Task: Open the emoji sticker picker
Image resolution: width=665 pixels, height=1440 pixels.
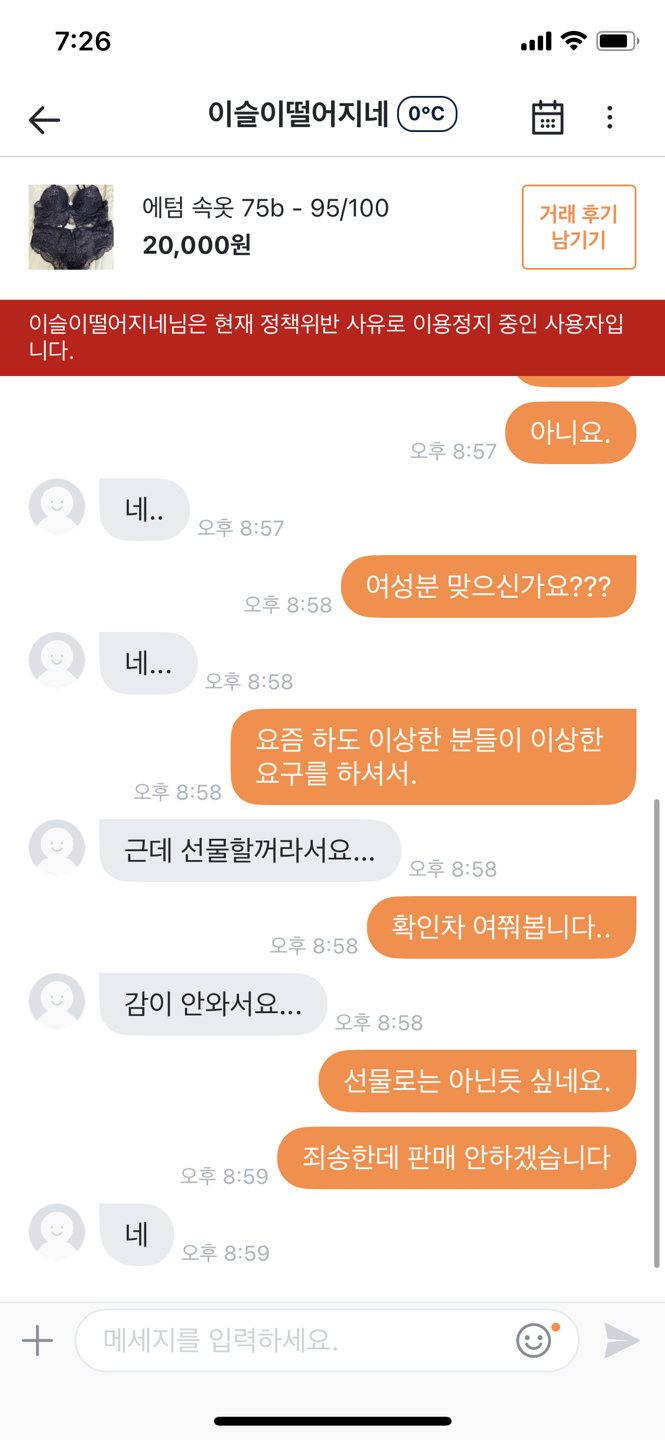Action: click(534, 1340)
